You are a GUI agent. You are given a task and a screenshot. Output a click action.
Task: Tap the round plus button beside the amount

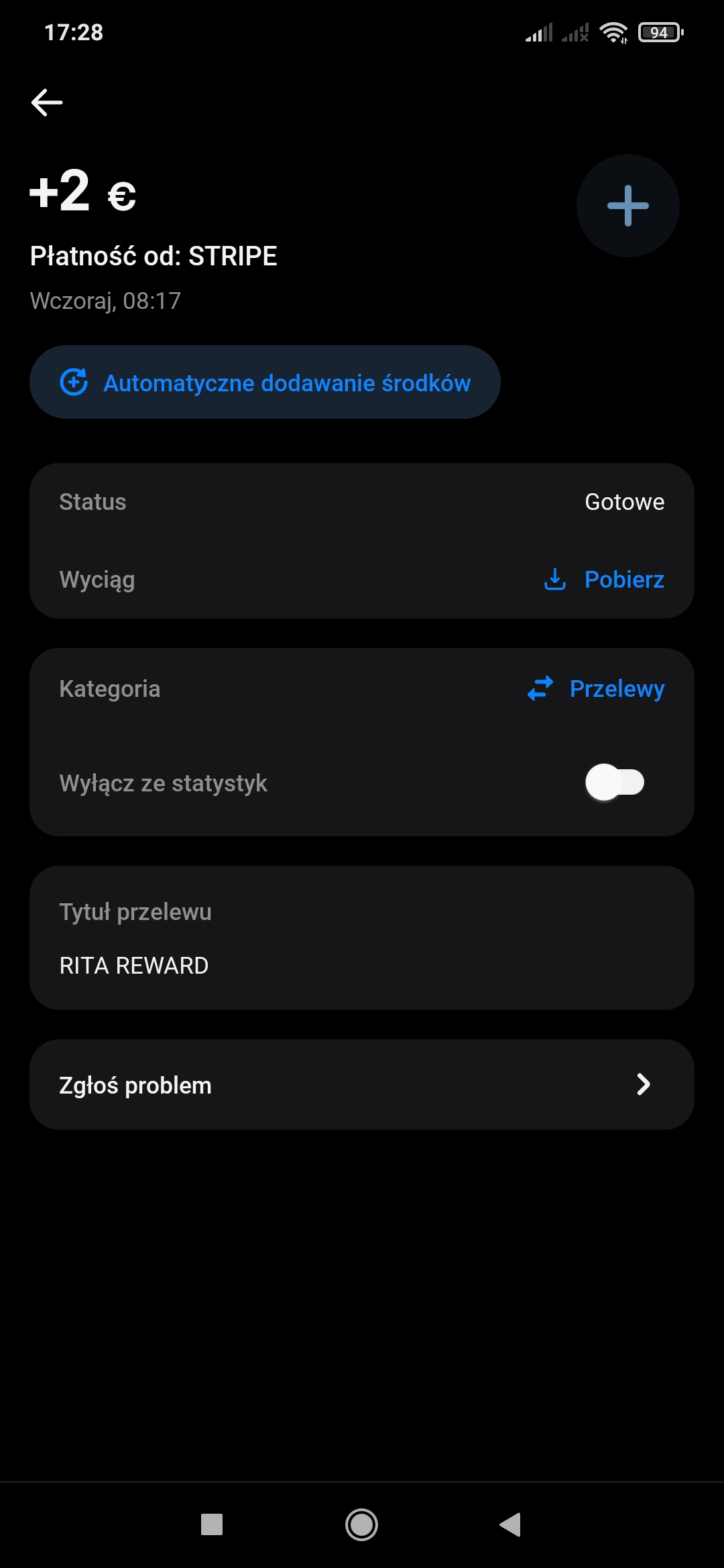tap(628, 206)
